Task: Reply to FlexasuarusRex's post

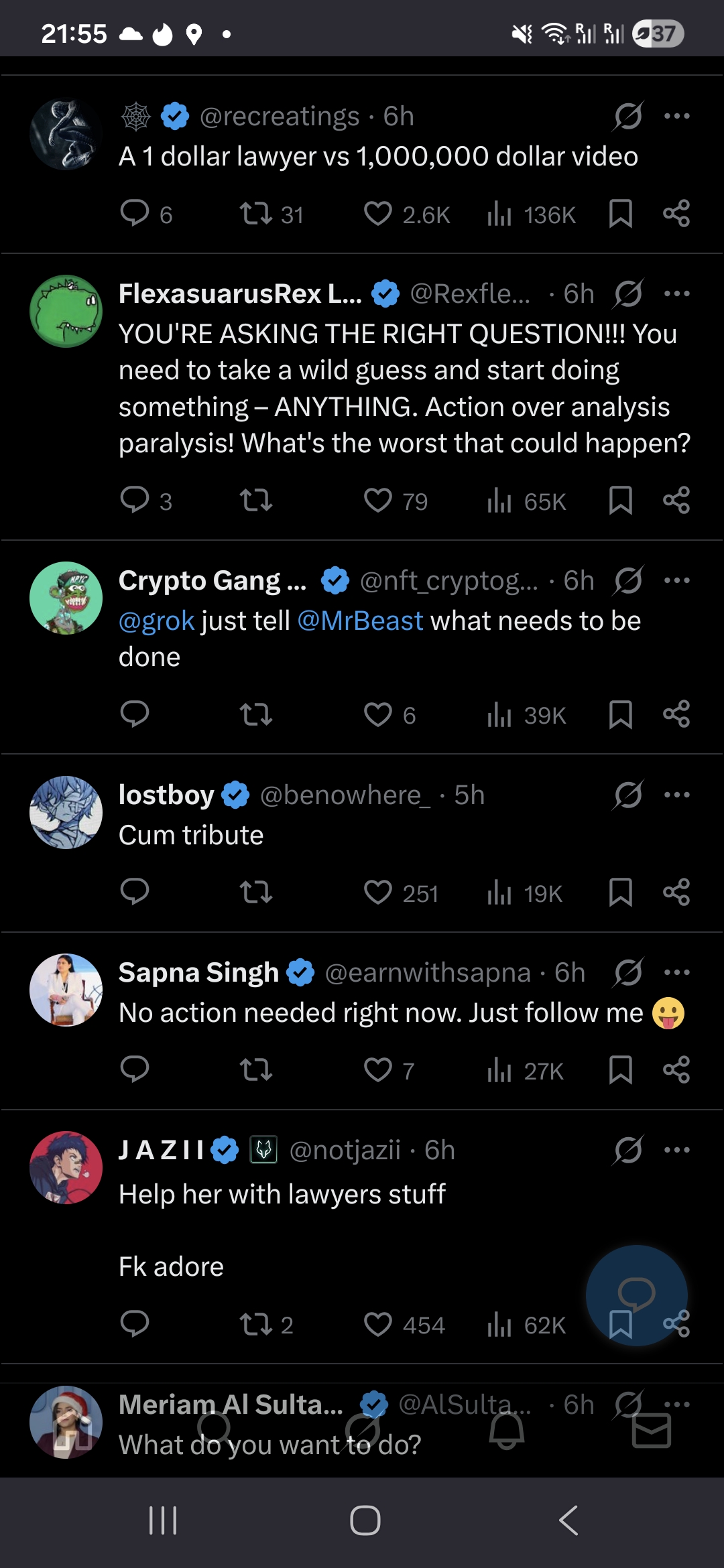Action: [135, 500]
